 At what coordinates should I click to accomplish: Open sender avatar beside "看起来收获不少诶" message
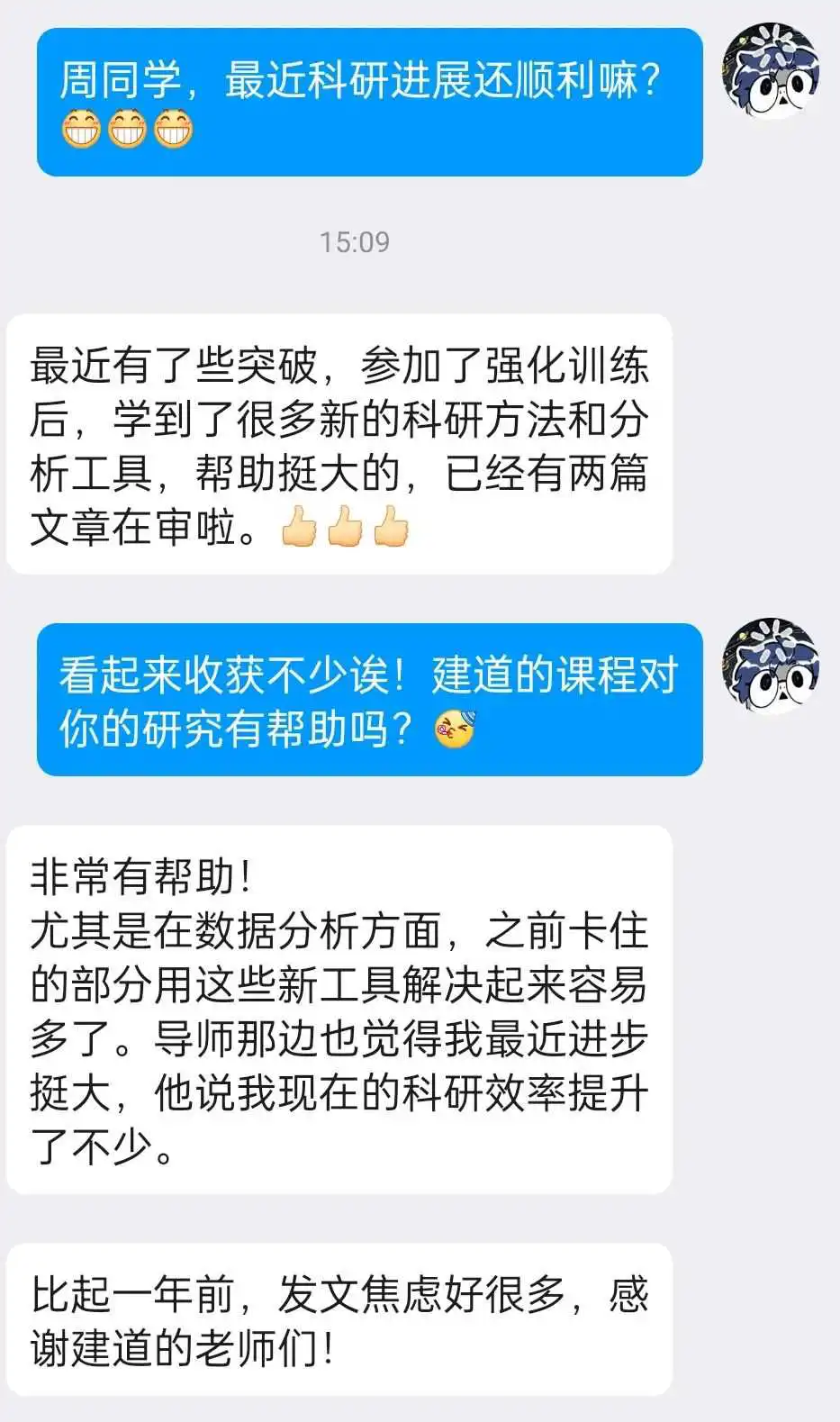point(771,666)
